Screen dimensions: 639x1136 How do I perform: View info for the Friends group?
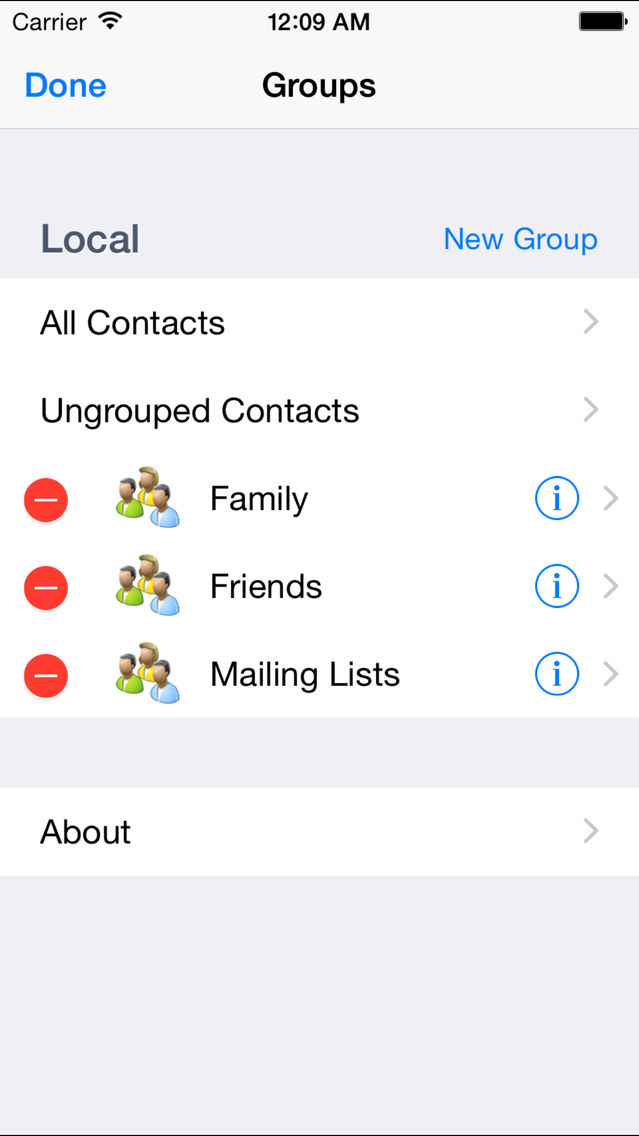pyautogui.click(x=556, y=587)
